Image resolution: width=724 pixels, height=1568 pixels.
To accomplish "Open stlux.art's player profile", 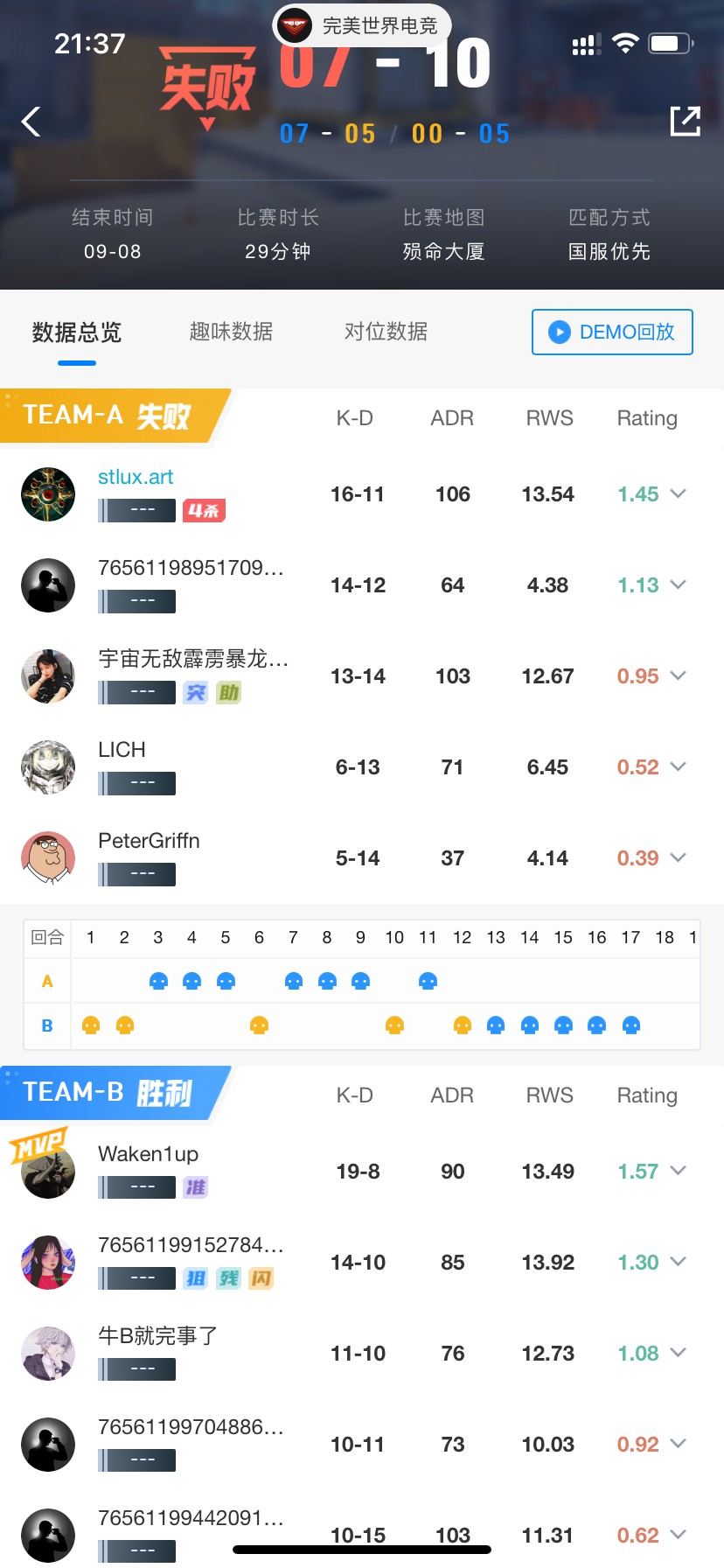I will click(136, 477).
